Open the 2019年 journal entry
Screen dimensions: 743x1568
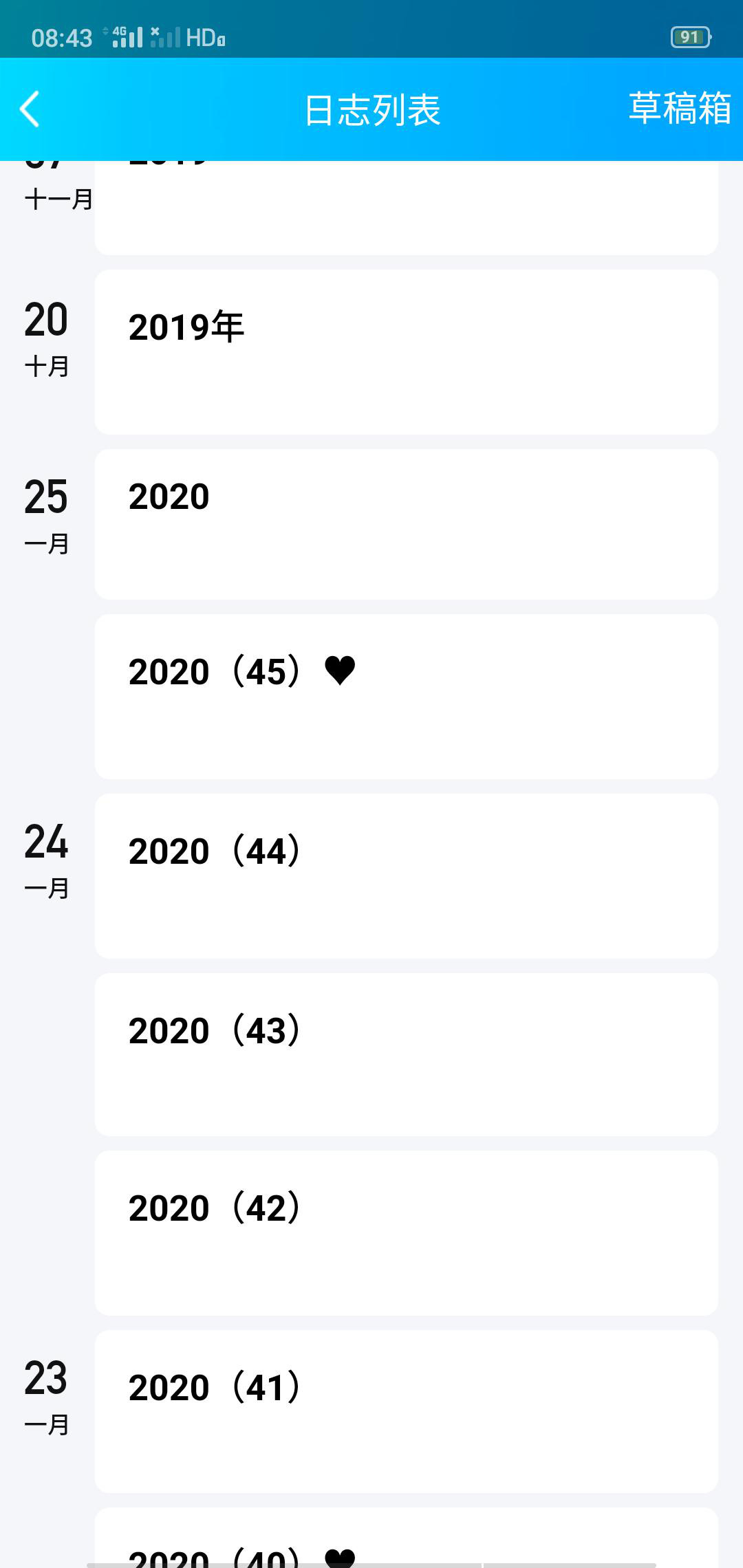407,352
